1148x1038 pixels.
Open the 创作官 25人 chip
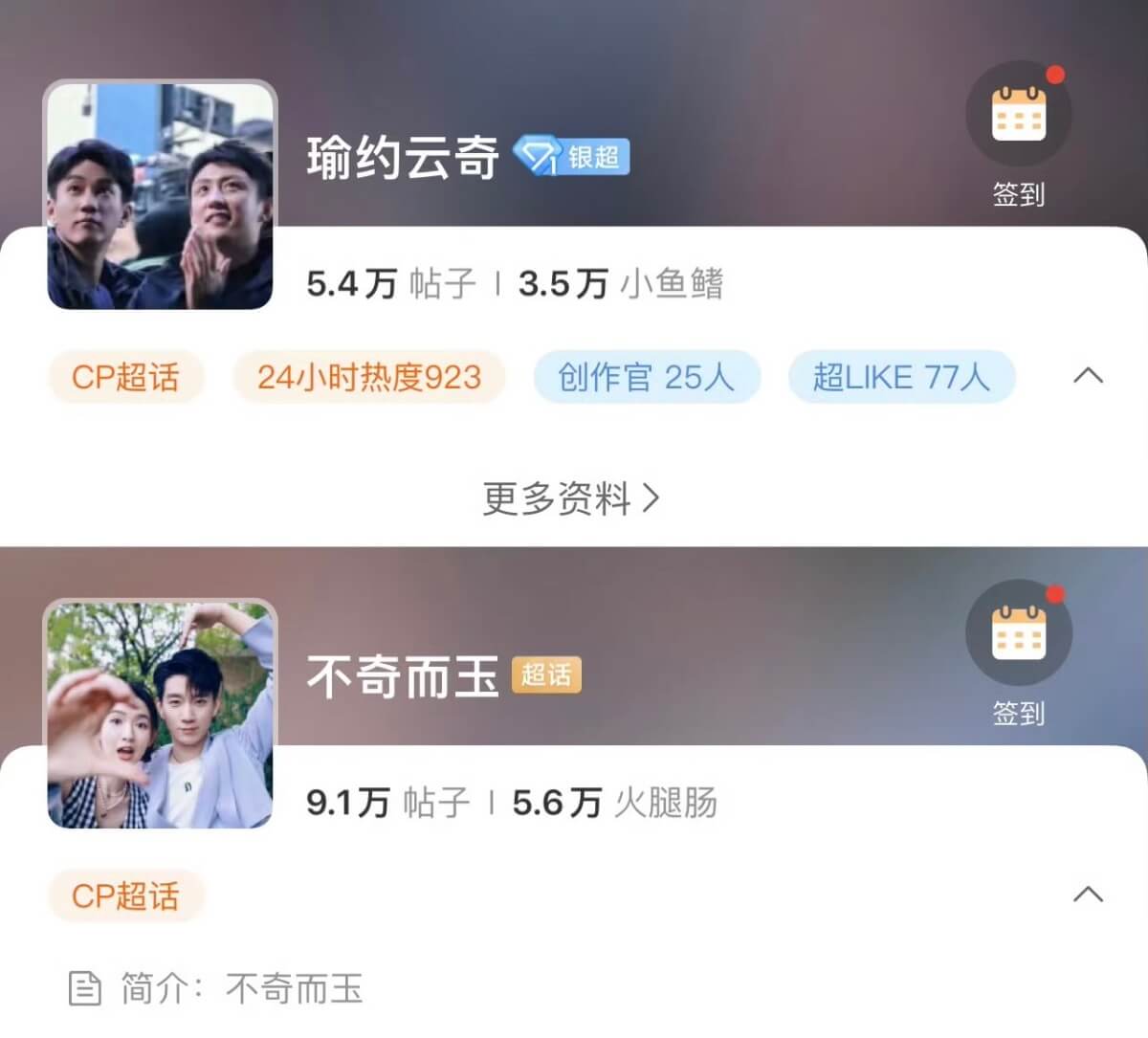click(647, 377)
